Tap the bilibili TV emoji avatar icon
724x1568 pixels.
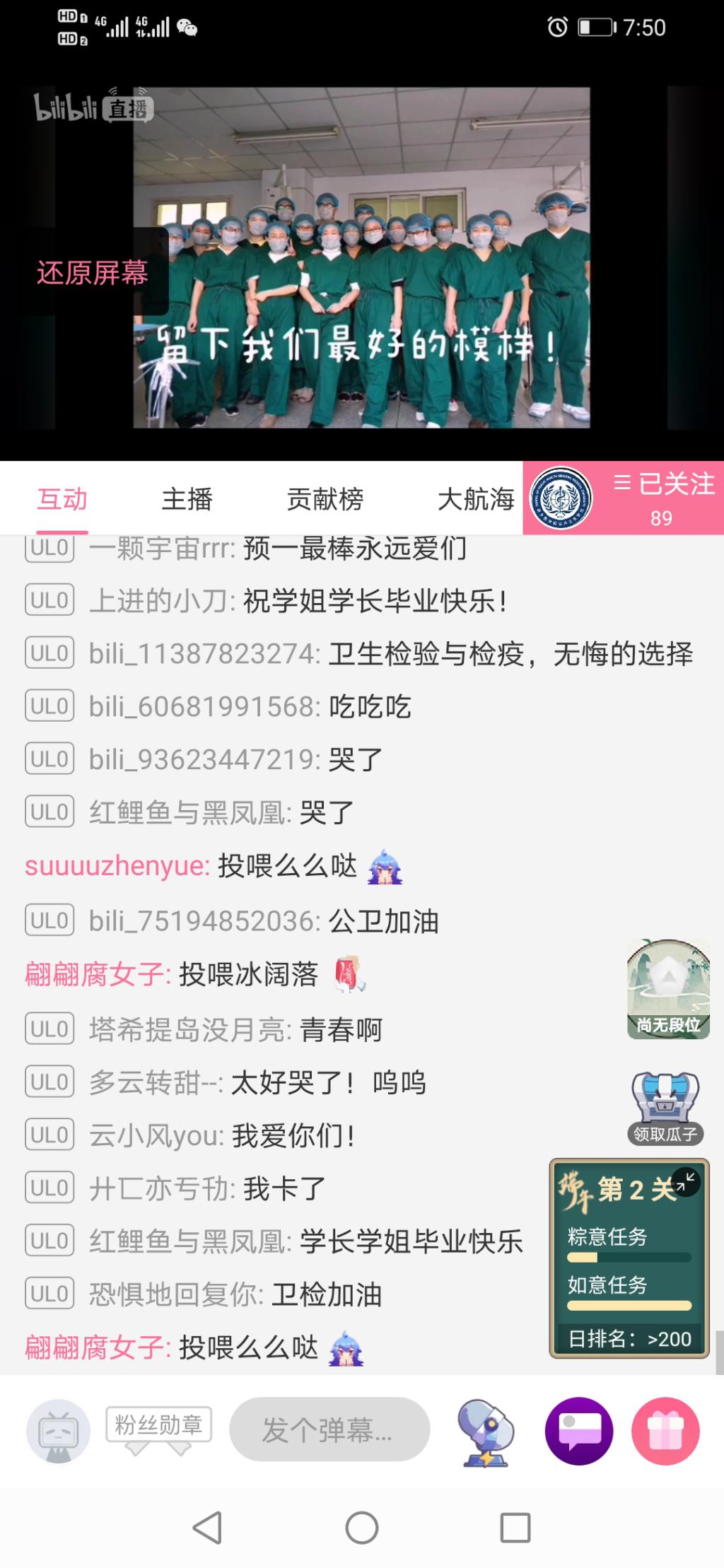pyautogui.click(x=58, y=1431)
